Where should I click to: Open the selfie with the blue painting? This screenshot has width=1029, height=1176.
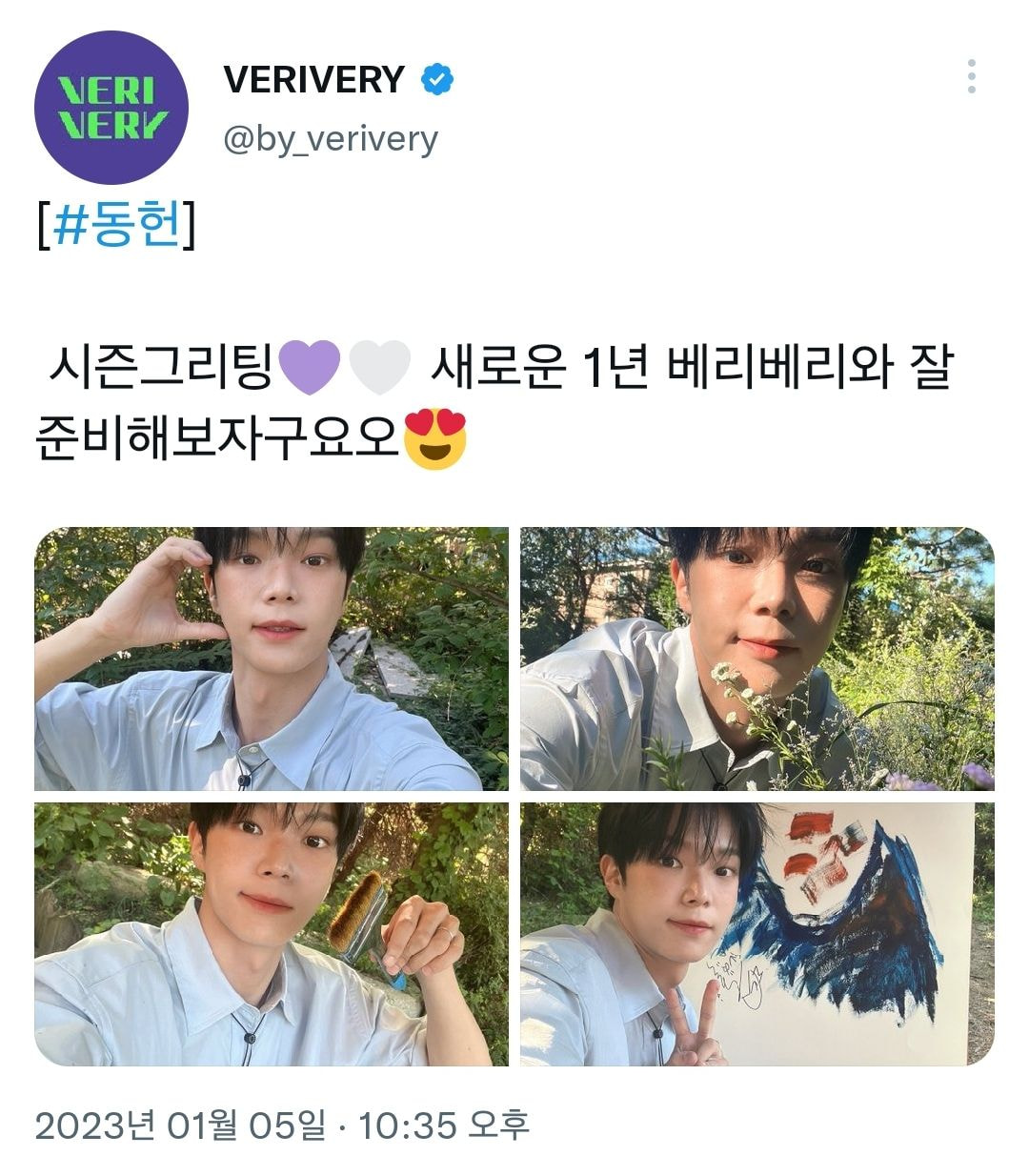pos(757,934)
